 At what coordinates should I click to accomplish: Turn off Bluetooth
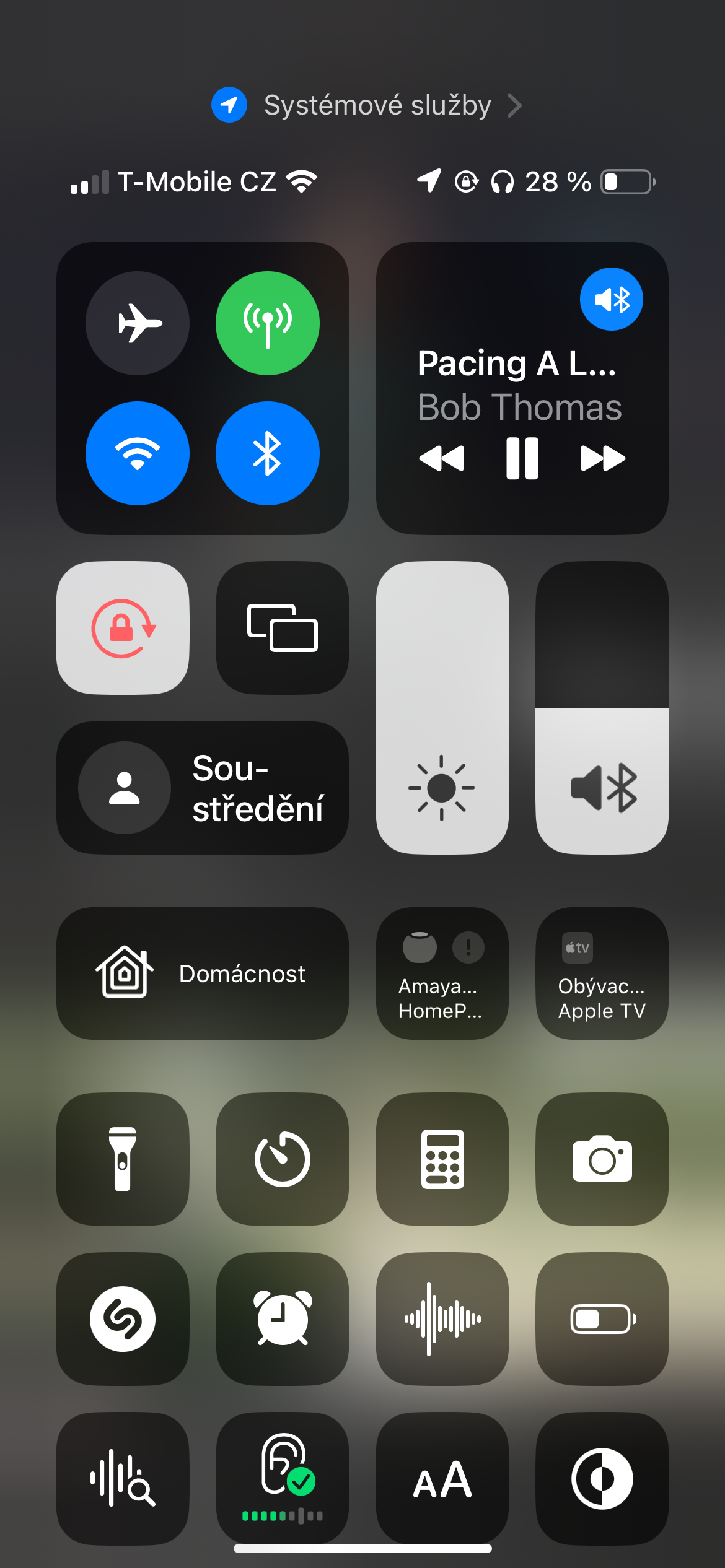[267, 453]
